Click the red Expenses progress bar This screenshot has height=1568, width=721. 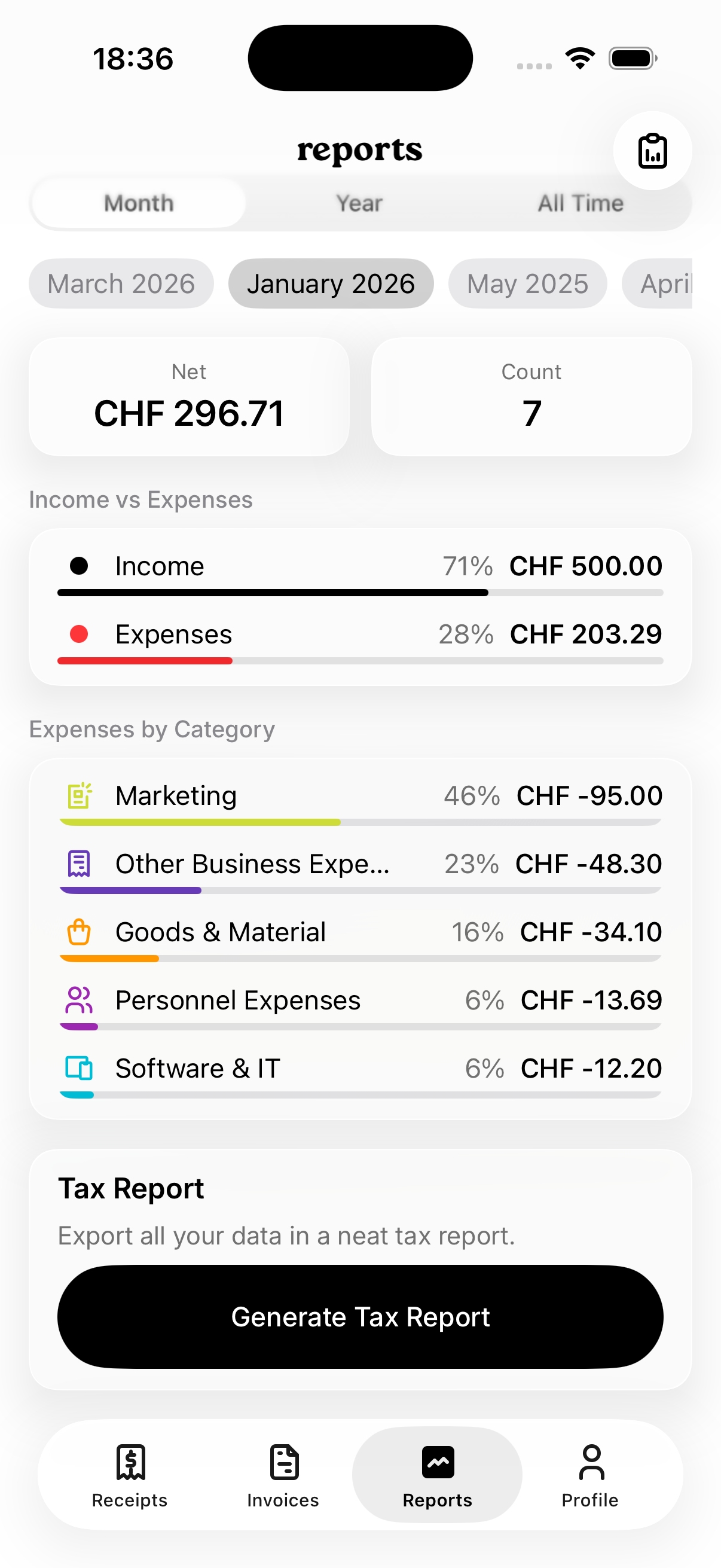[145, 661]
